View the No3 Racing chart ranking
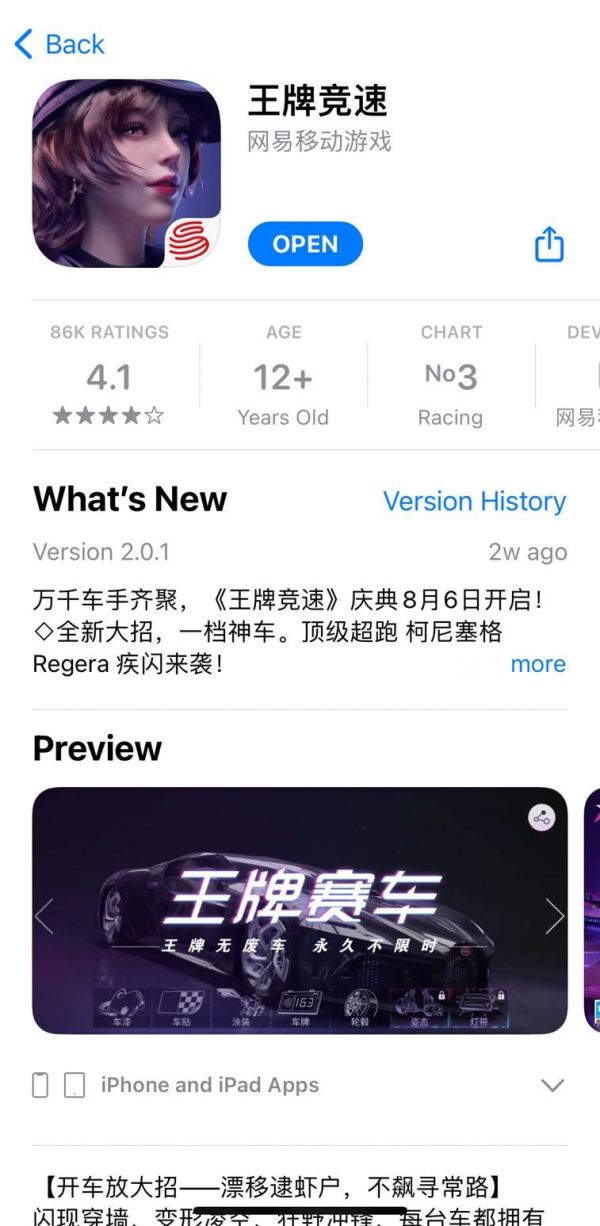Image resolution: width=600 pixels, height=1226 pixels. coord(450,378)
